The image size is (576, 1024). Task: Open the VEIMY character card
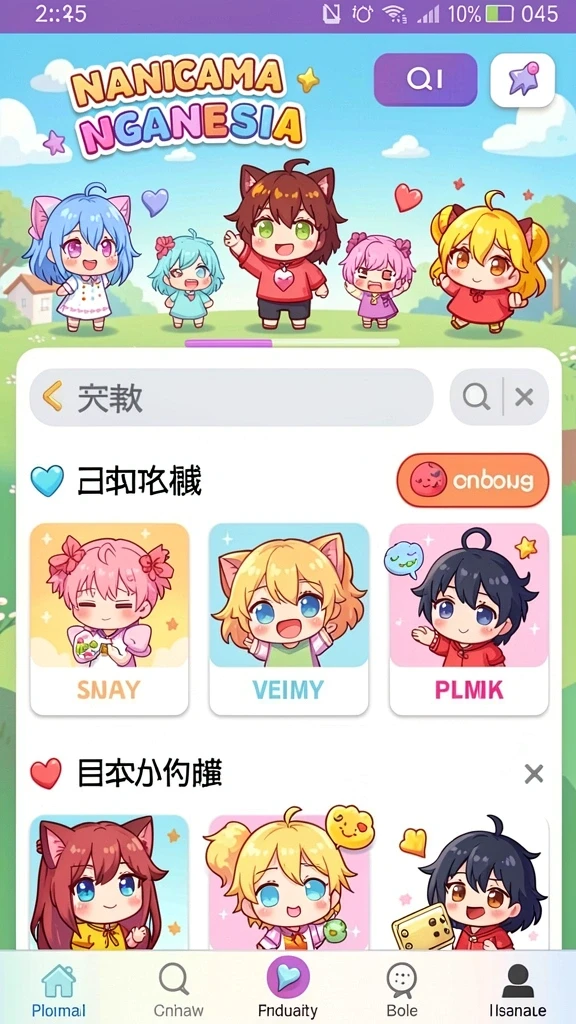pos(289,618)
